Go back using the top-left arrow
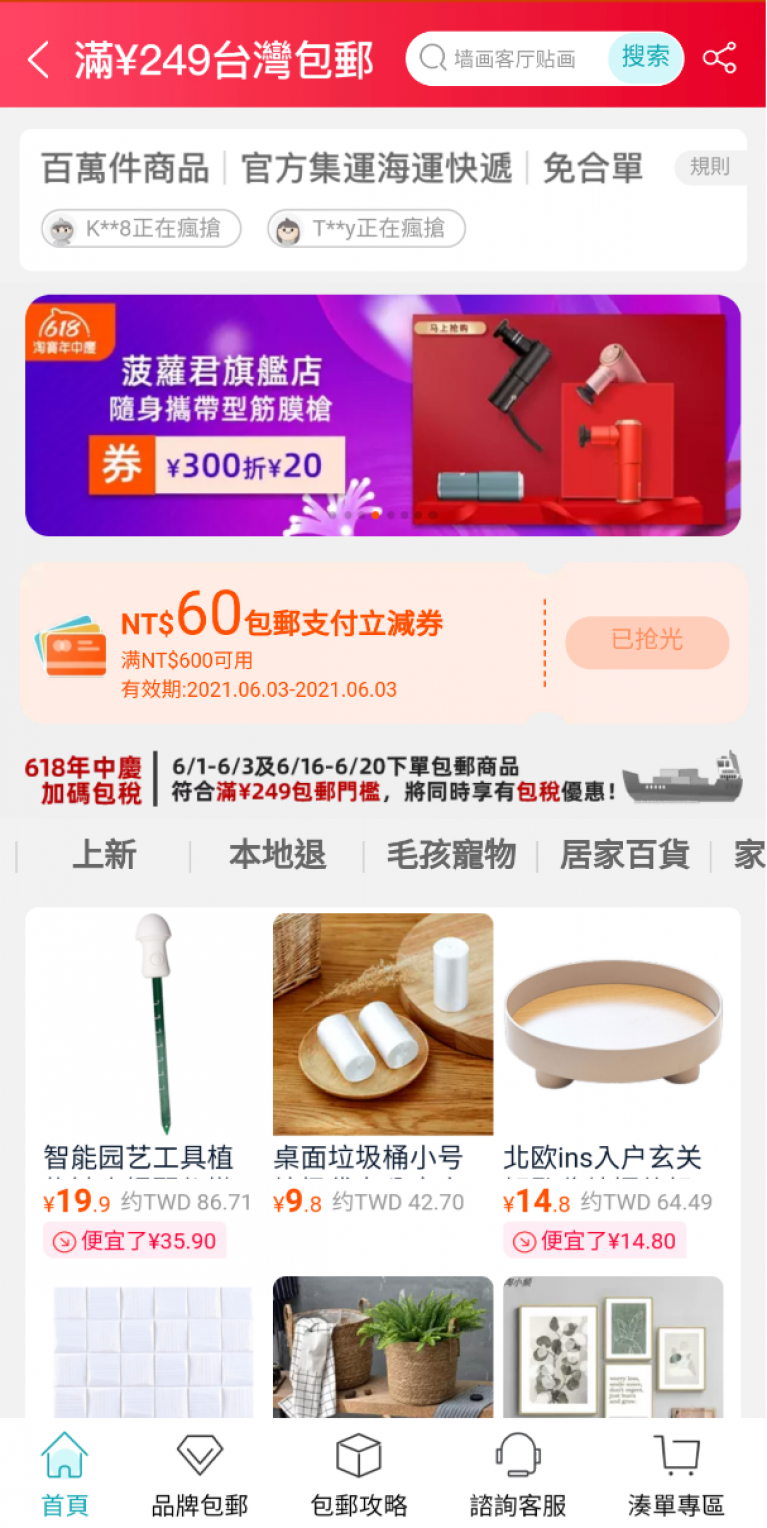Screen dimensions: 767x1528 [38, 60]
